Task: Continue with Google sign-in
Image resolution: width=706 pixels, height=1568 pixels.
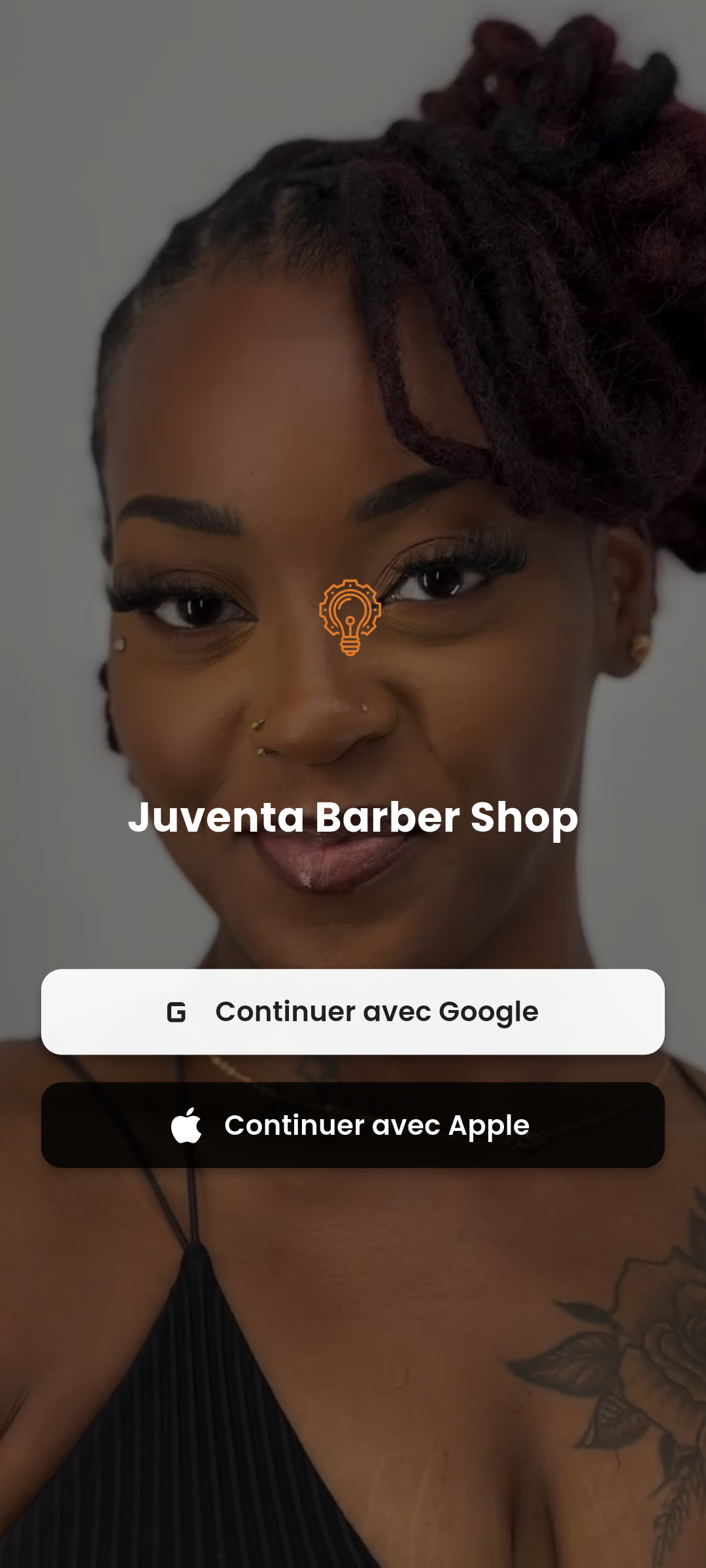Action: pyautogui.click(x=353, y=1011)
